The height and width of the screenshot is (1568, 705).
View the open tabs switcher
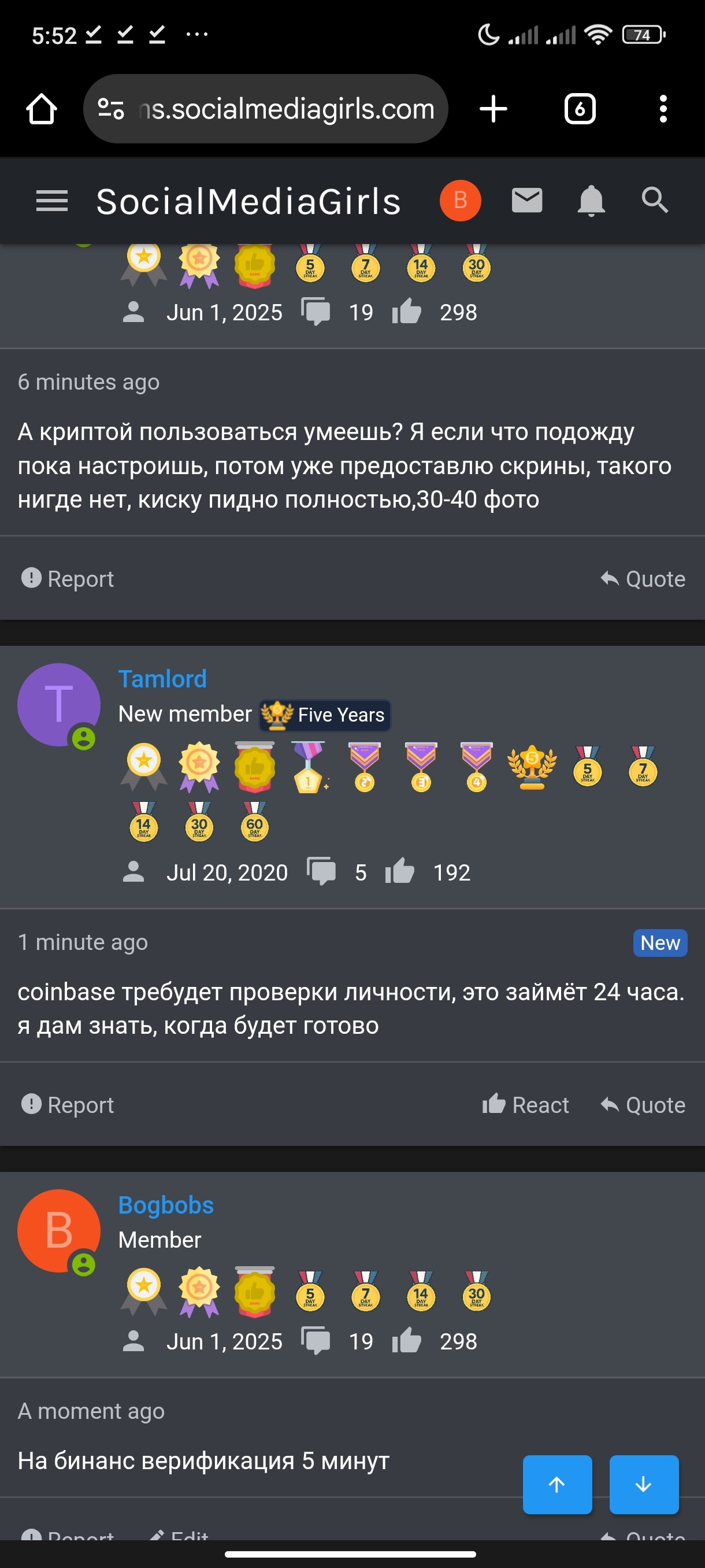tap(579, 110)
